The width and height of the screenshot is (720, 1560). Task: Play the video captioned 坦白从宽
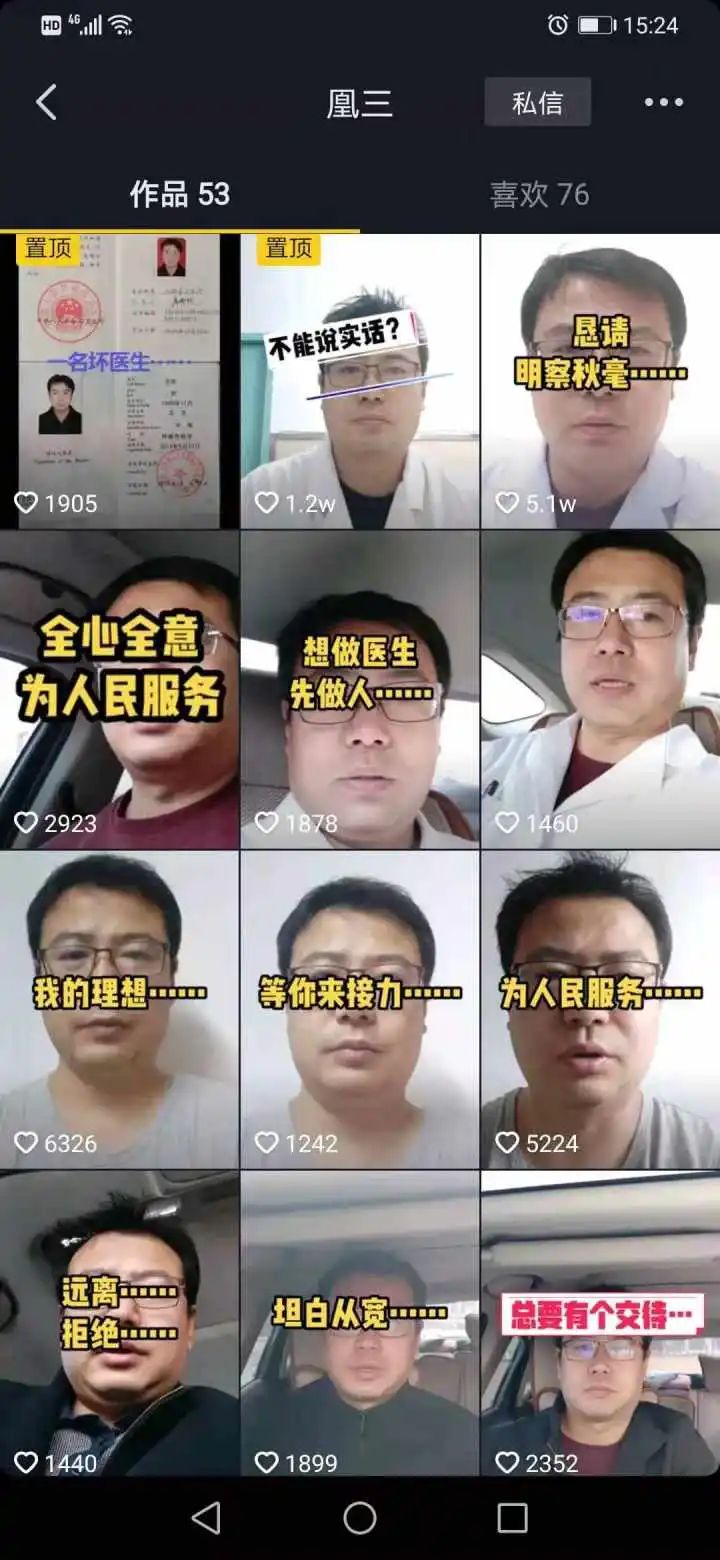360,1325
